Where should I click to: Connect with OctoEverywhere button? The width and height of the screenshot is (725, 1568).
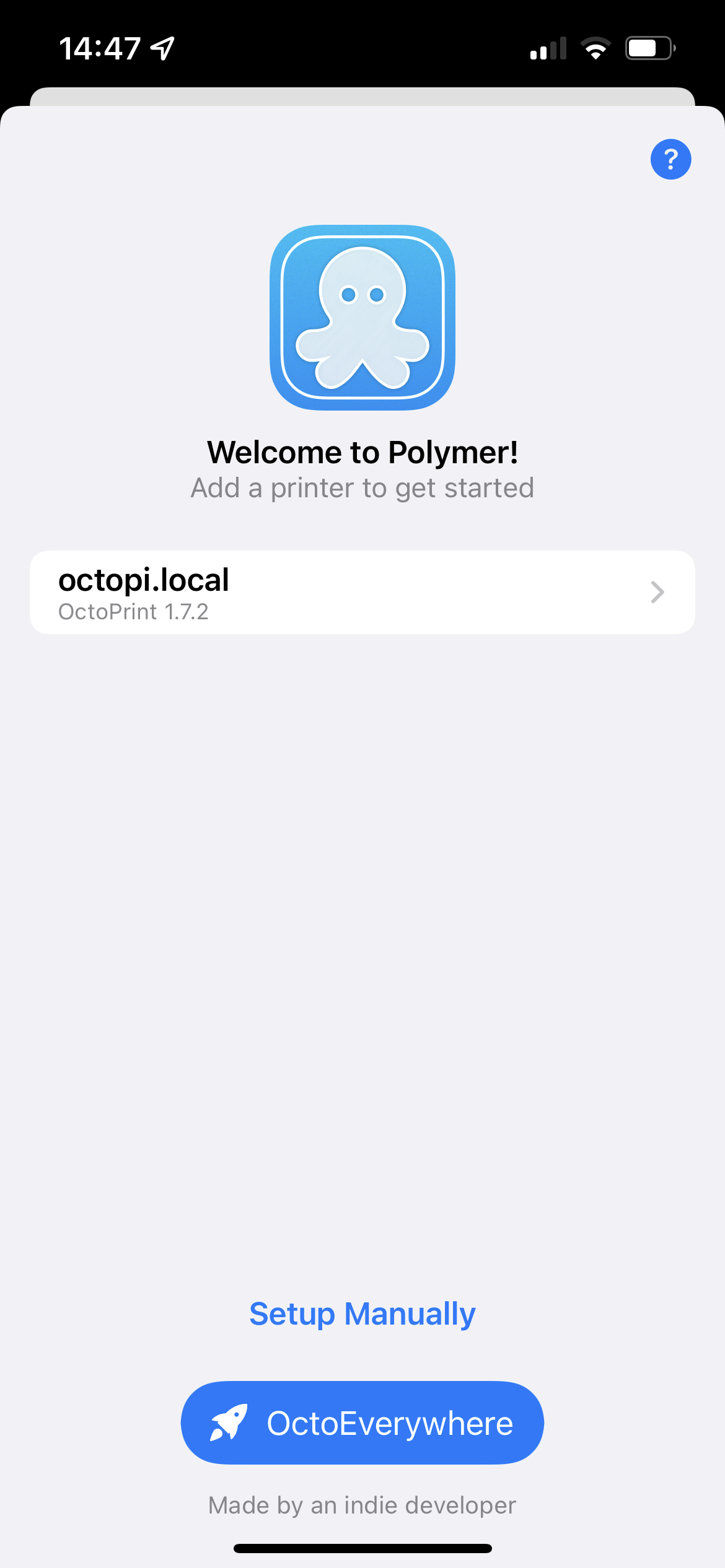[x=362, y=1422]
